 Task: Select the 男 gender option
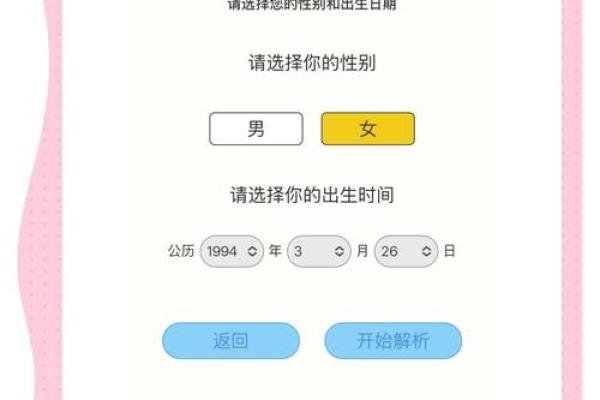tap(256, 129)
